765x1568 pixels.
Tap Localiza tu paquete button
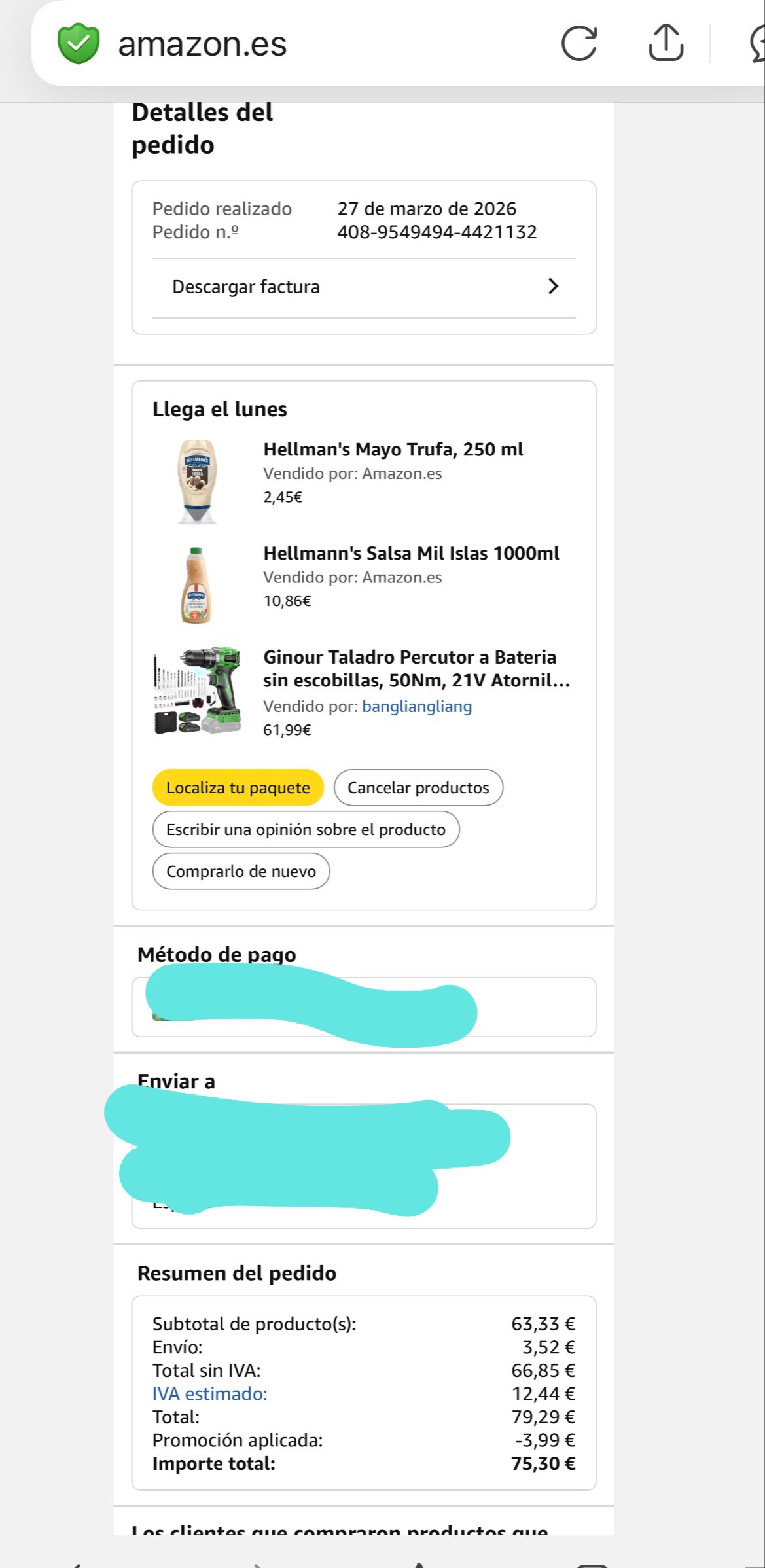click(238, 787)
